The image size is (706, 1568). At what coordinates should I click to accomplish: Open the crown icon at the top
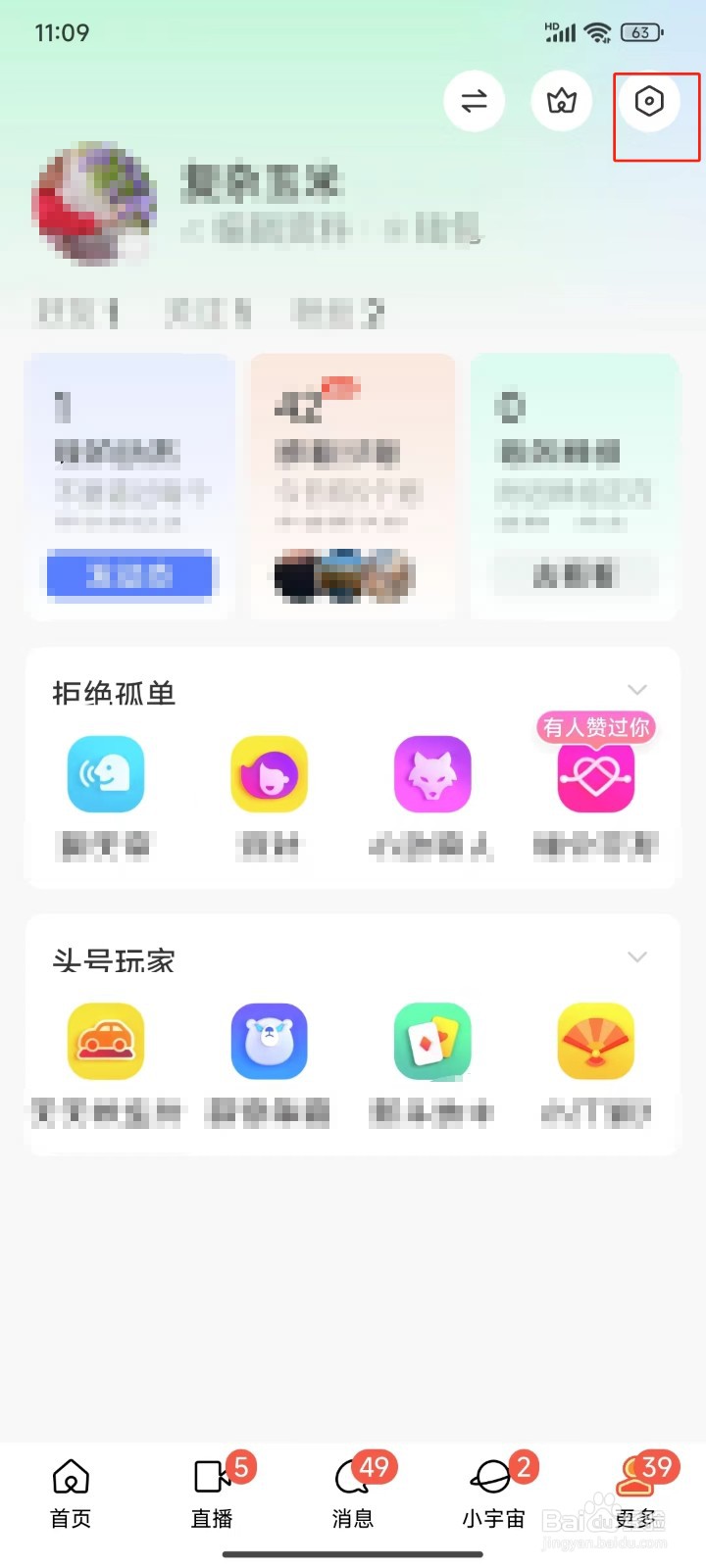tap(562, 101)
